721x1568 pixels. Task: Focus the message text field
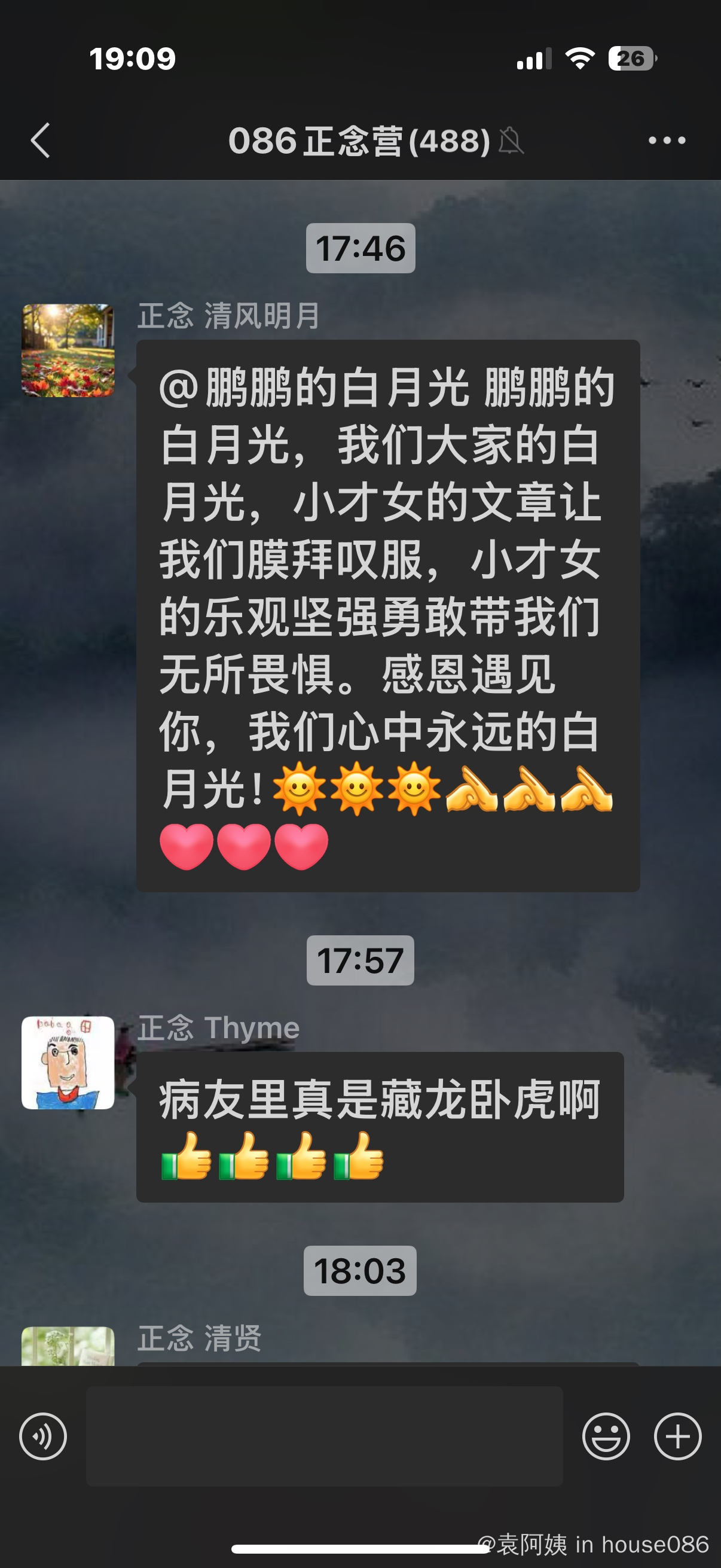click(323, 1436)
